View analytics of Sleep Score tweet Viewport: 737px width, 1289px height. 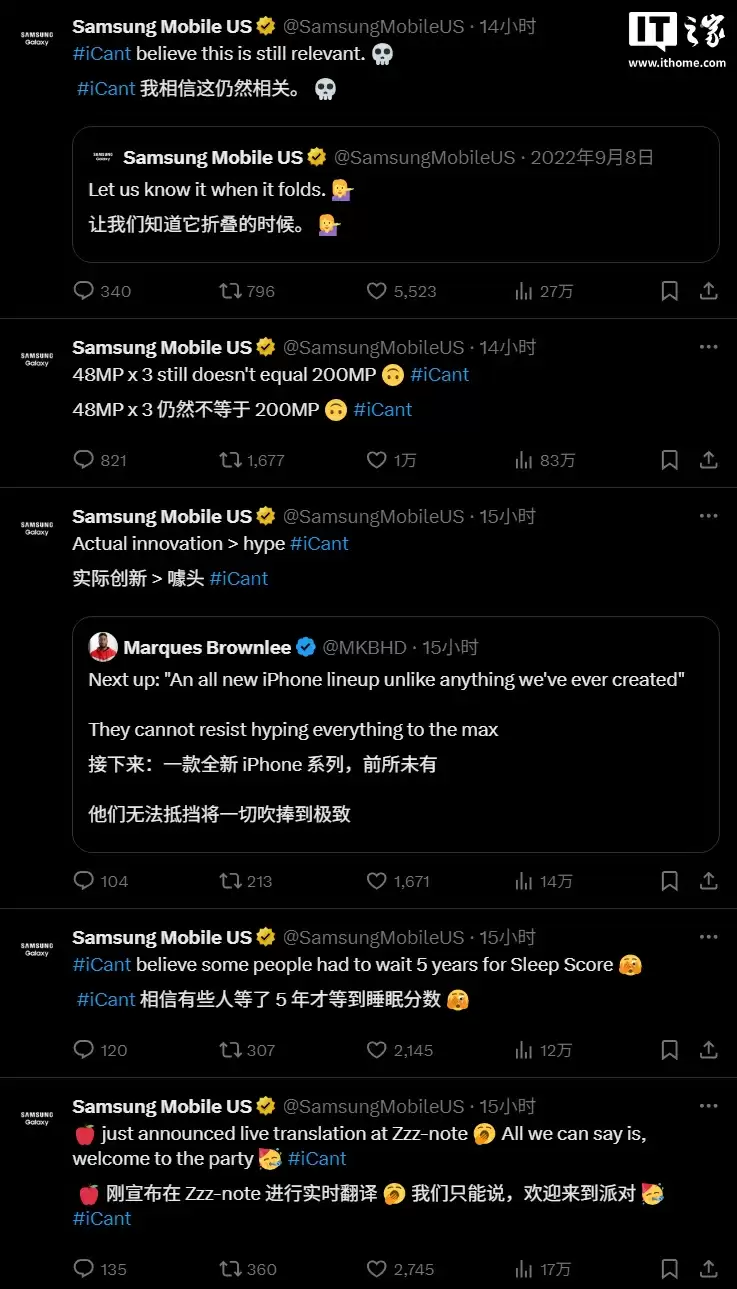tap(523, 1050)
